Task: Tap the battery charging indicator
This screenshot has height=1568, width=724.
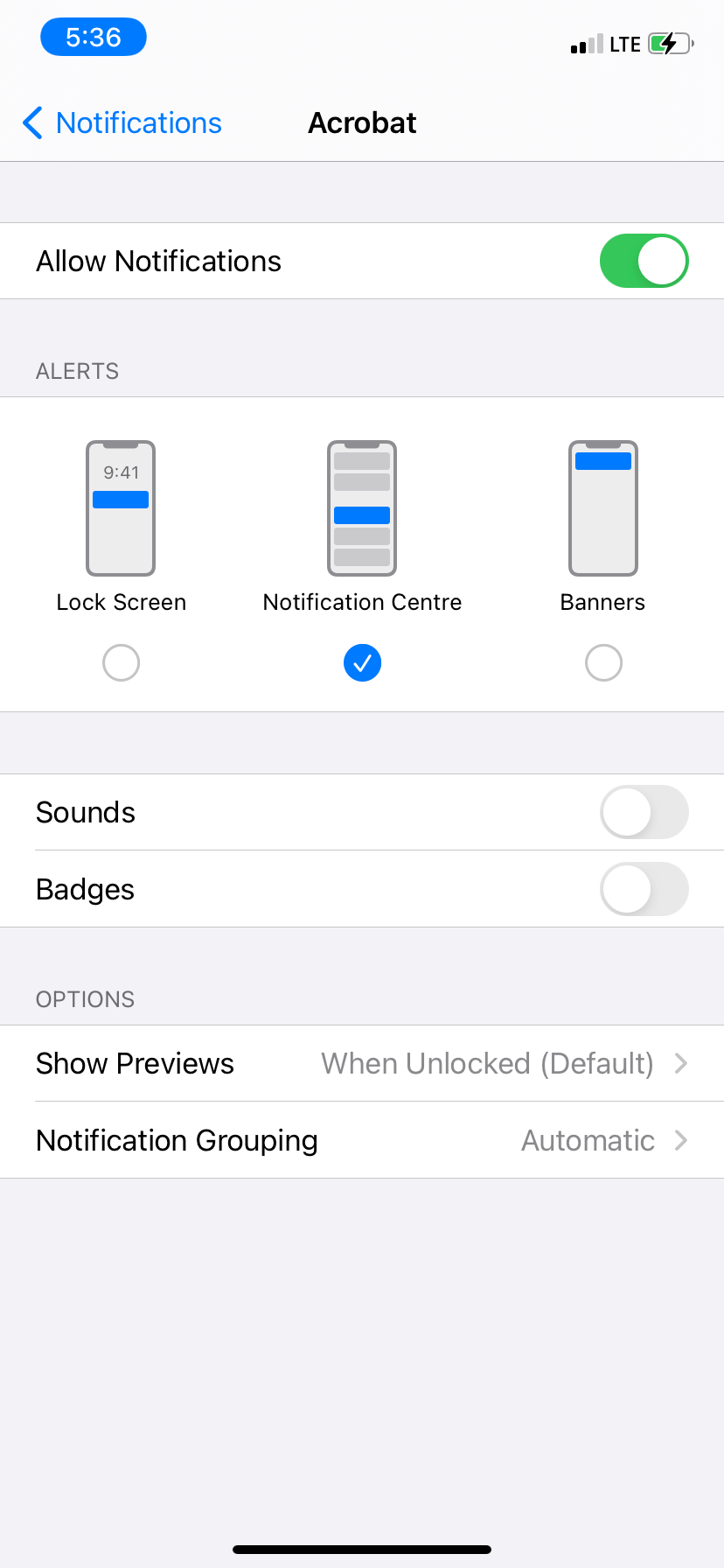Action: tap(668, 43)
